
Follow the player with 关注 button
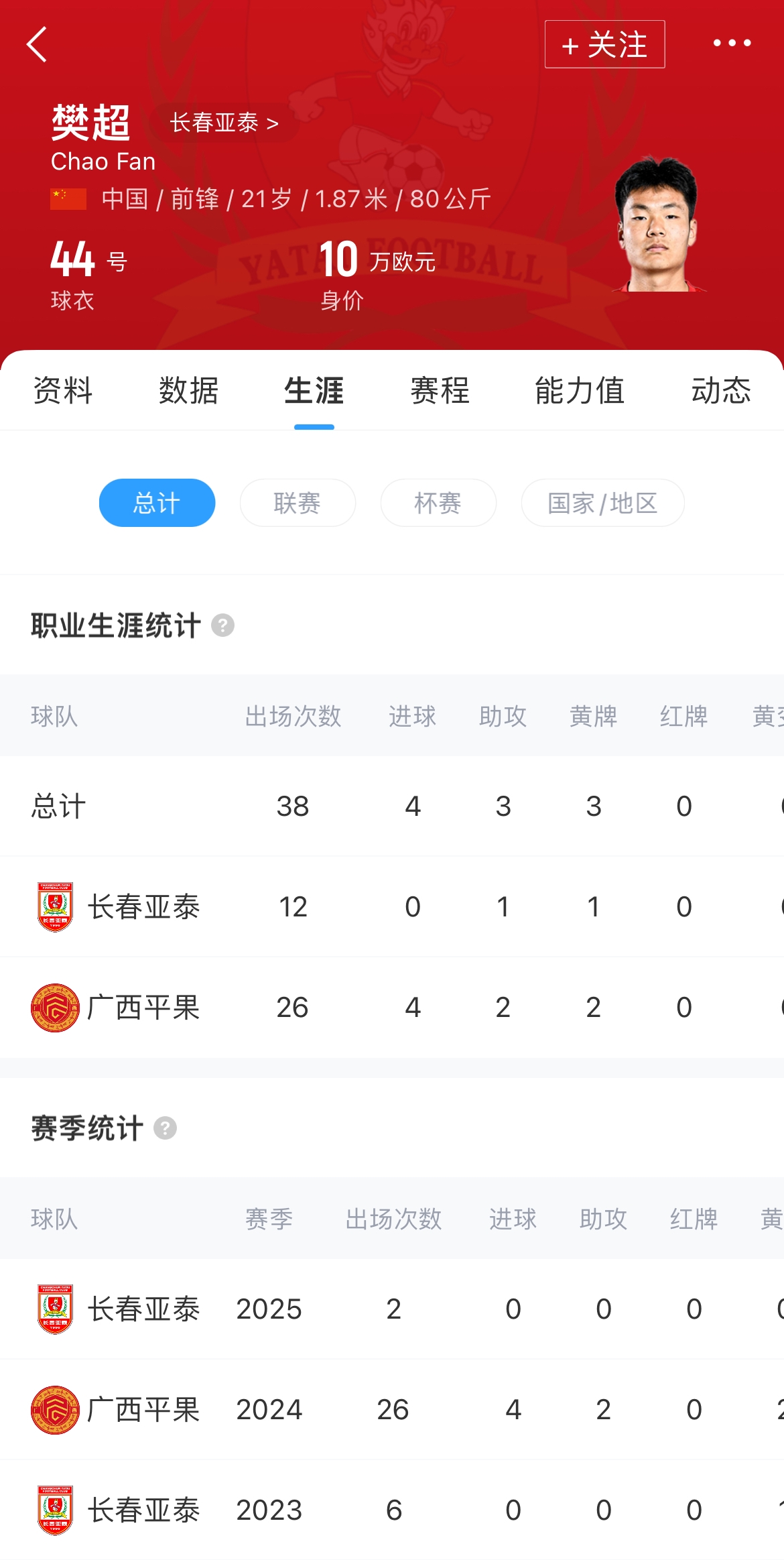point(604,44)
